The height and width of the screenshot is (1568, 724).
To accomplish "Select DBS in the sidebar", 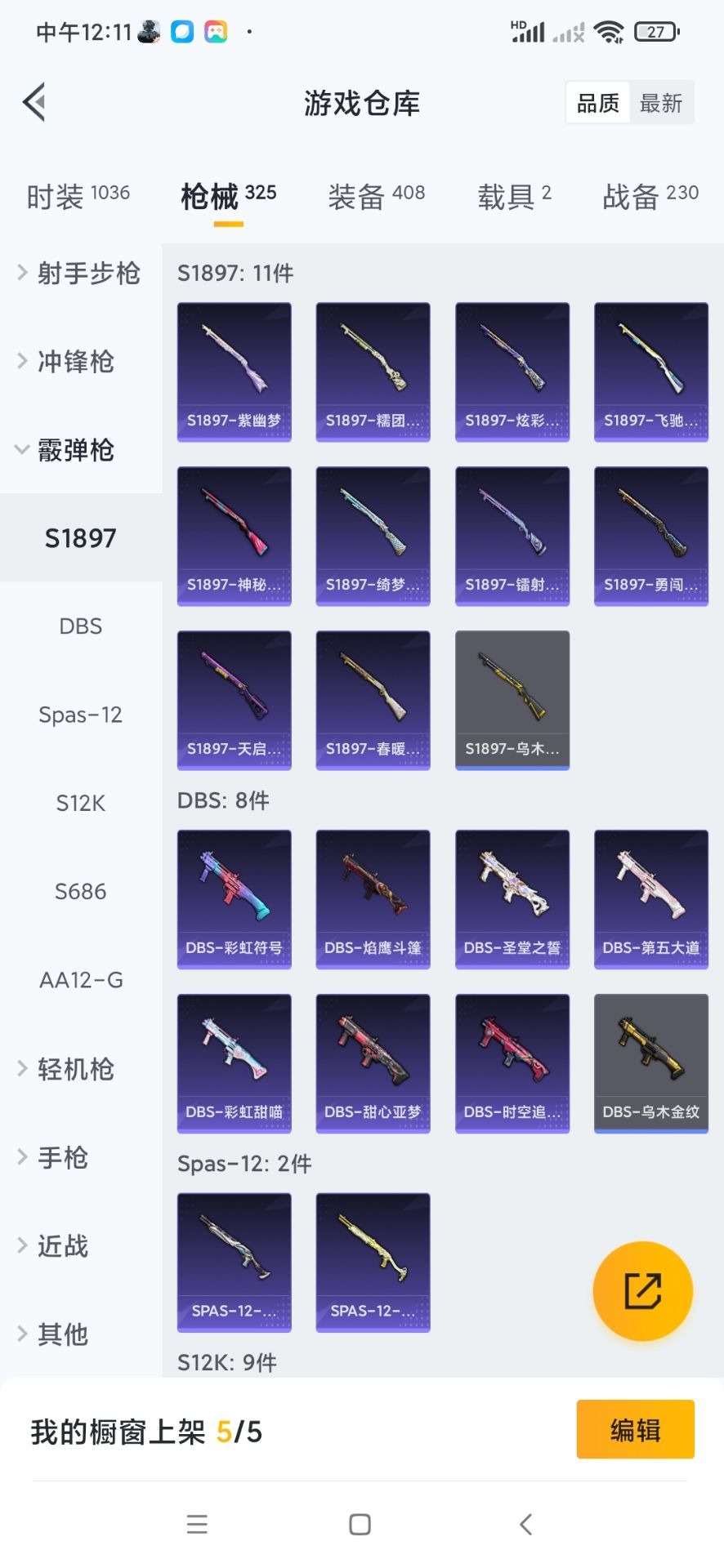I will (80, 626).
